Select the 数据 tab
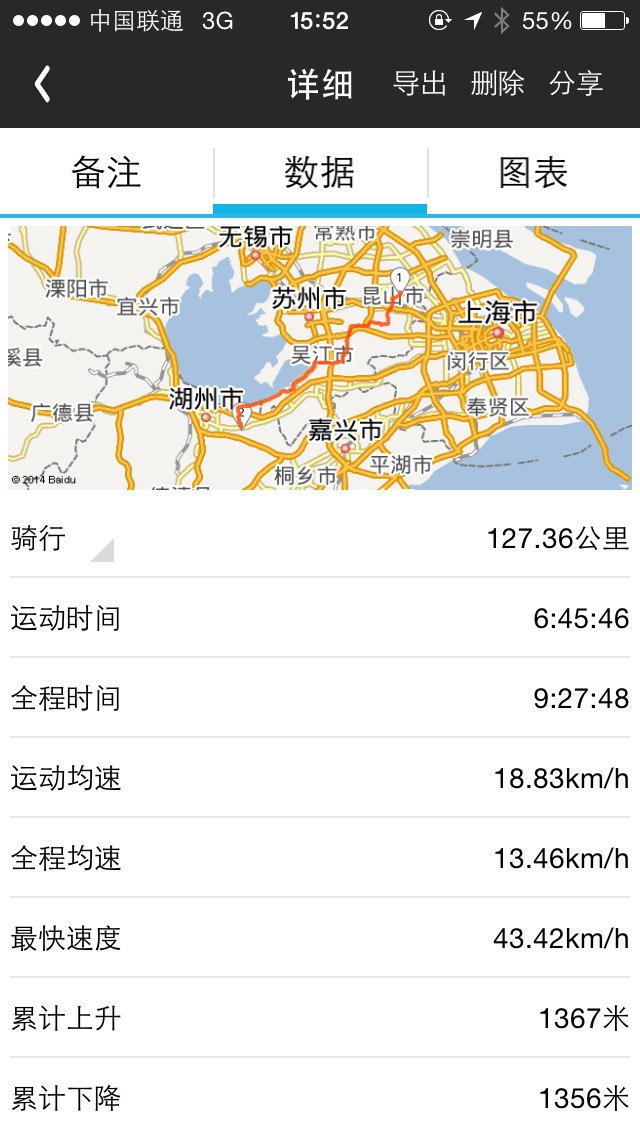The image size is (640, 1136). coord(320,173)
